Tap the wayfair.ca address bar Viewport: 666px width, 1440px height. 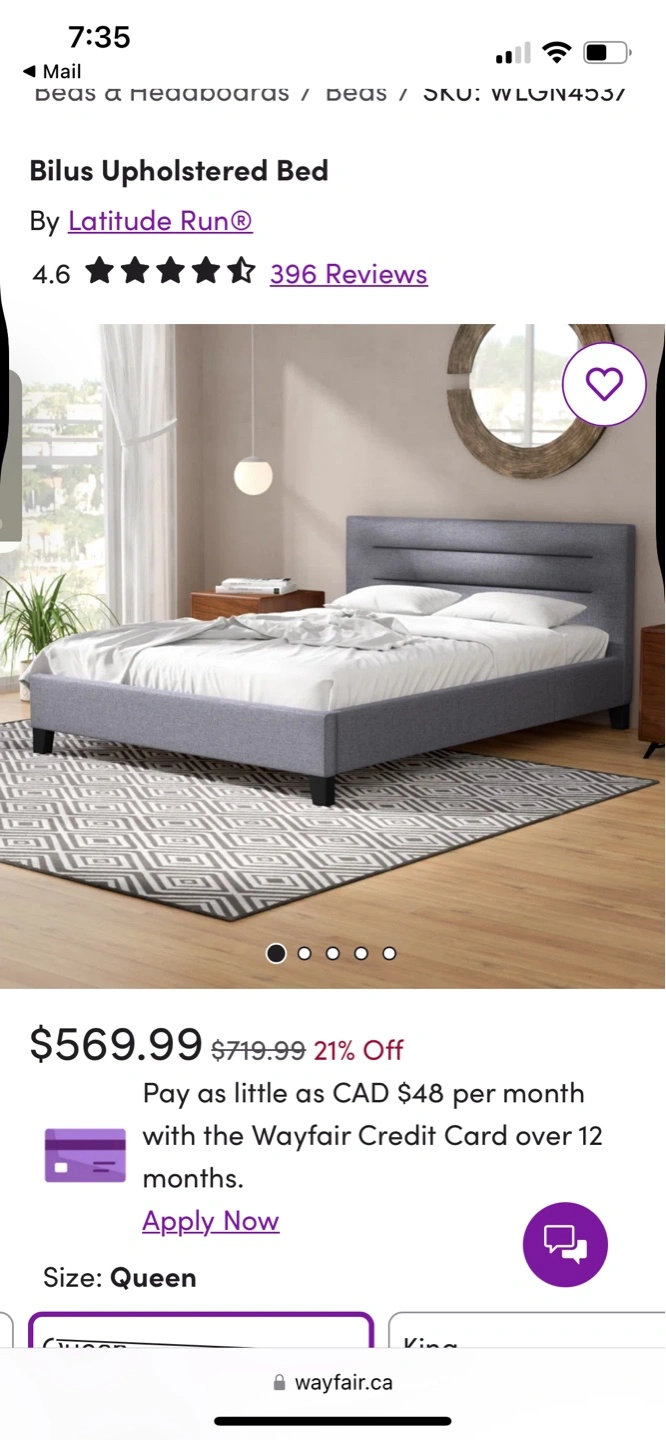[333, 1383]
